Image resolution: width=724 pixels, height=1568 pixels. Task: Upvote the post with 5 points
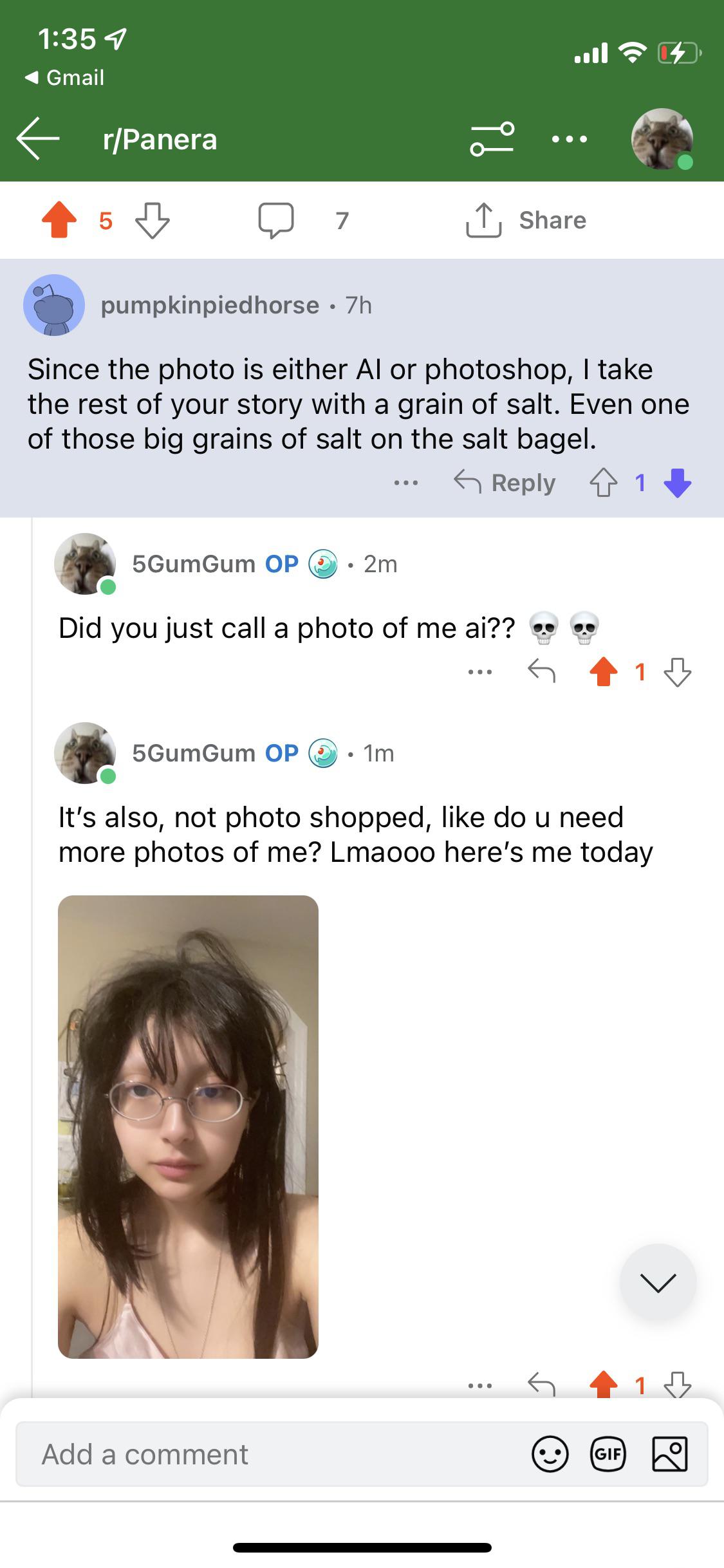point(59,220)
